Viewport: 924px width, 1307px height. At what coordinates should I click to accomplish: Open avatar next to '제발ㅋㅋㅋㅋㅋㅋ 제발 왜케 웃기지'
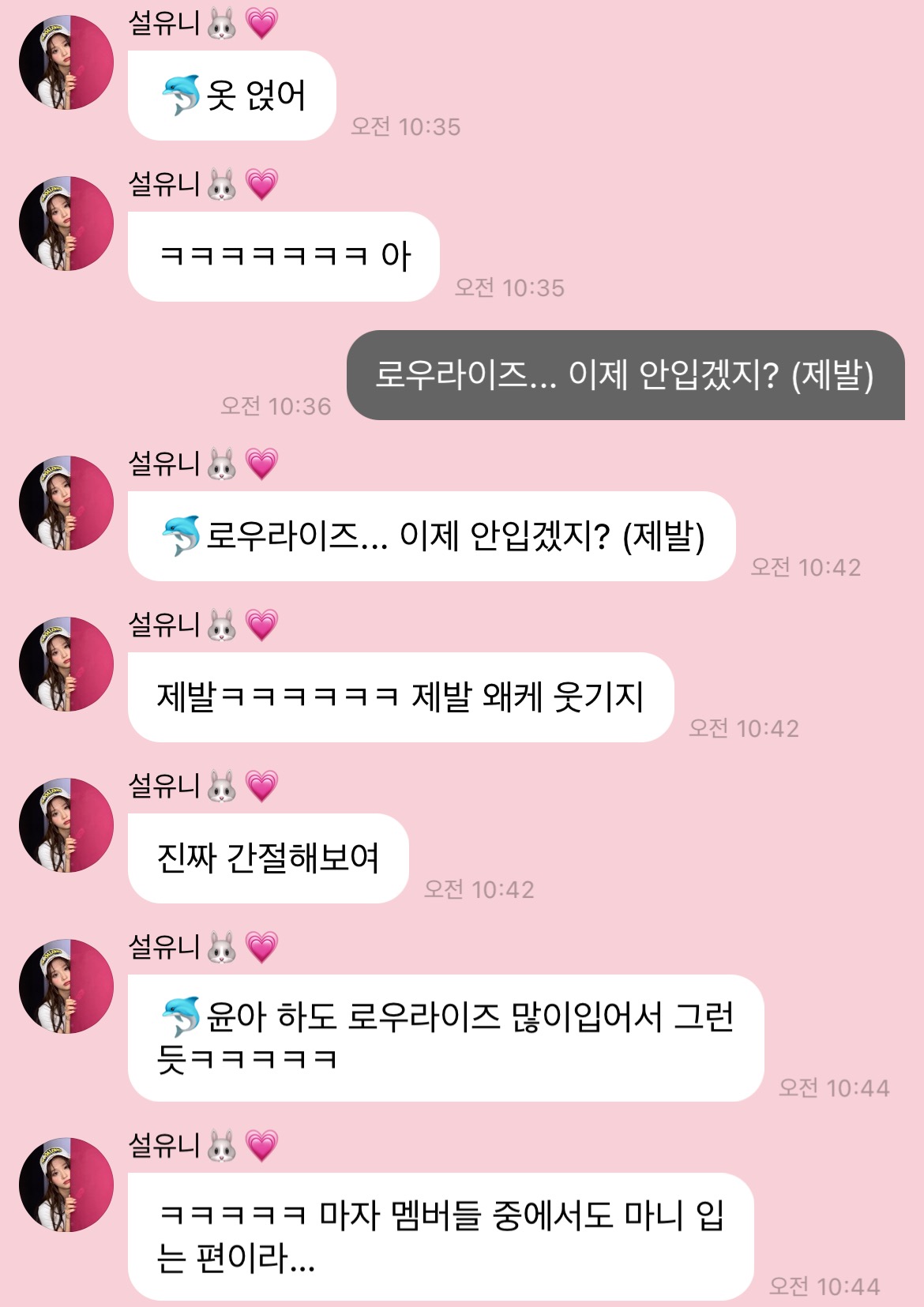(66, 664)
